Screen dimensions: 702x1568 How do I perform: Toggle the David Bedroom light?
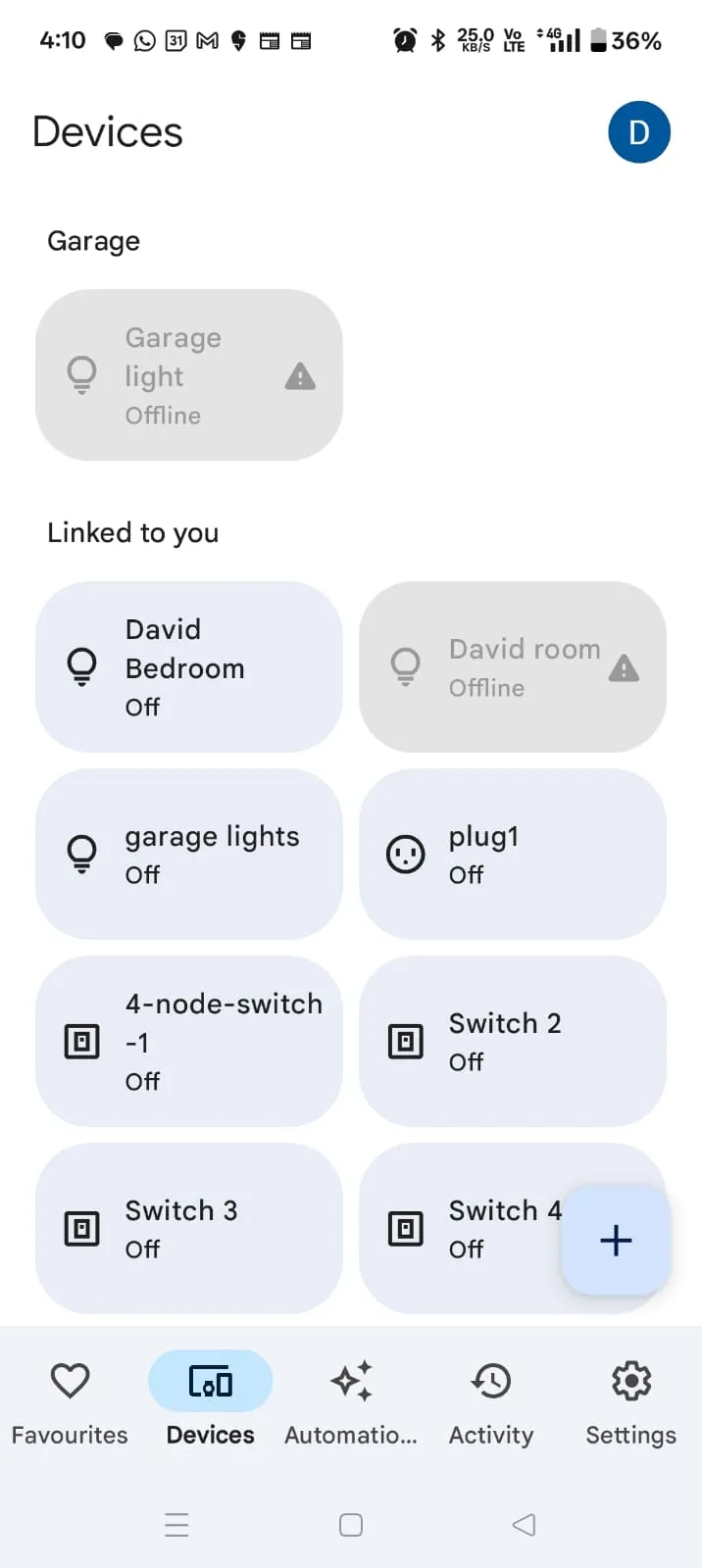(189, 667)
